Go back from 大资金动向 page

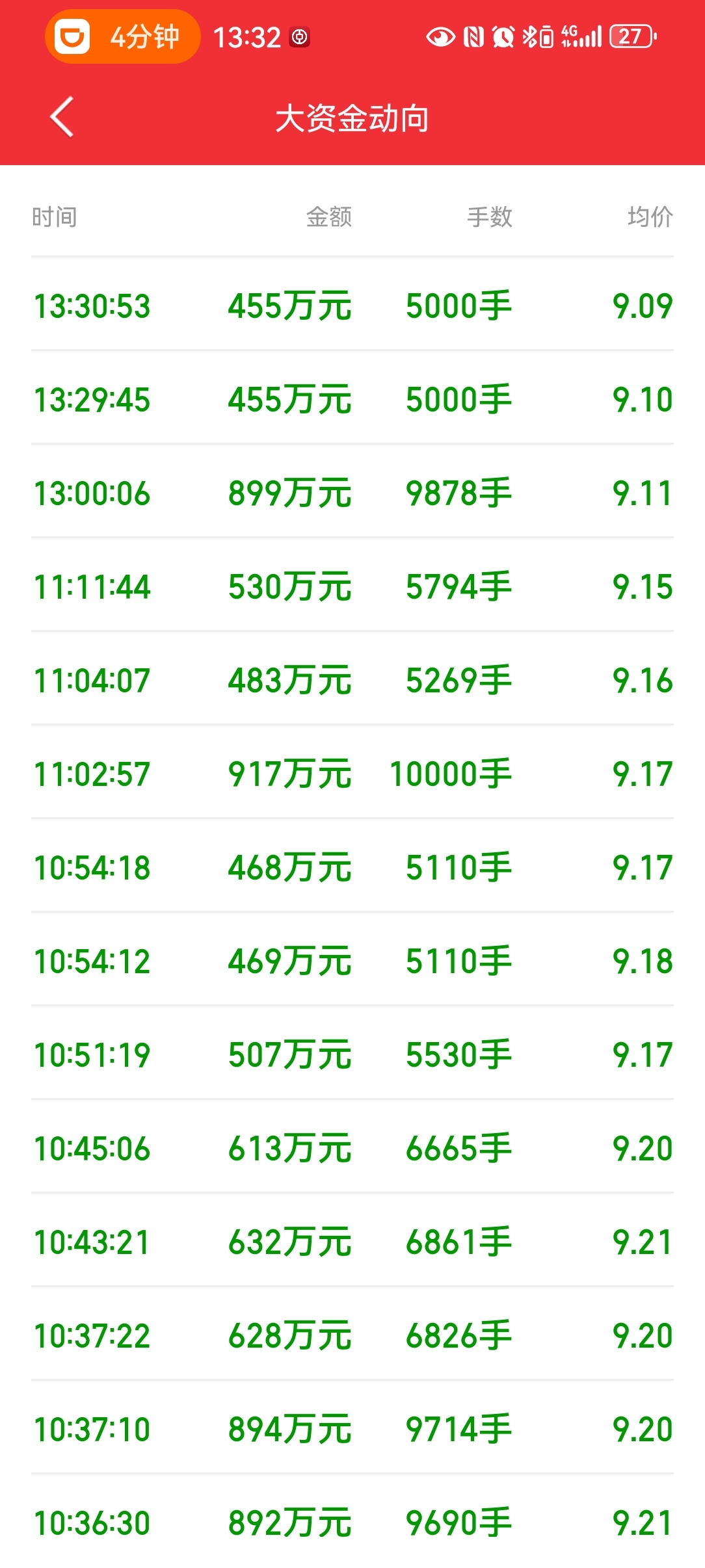(x=62, y=118)
